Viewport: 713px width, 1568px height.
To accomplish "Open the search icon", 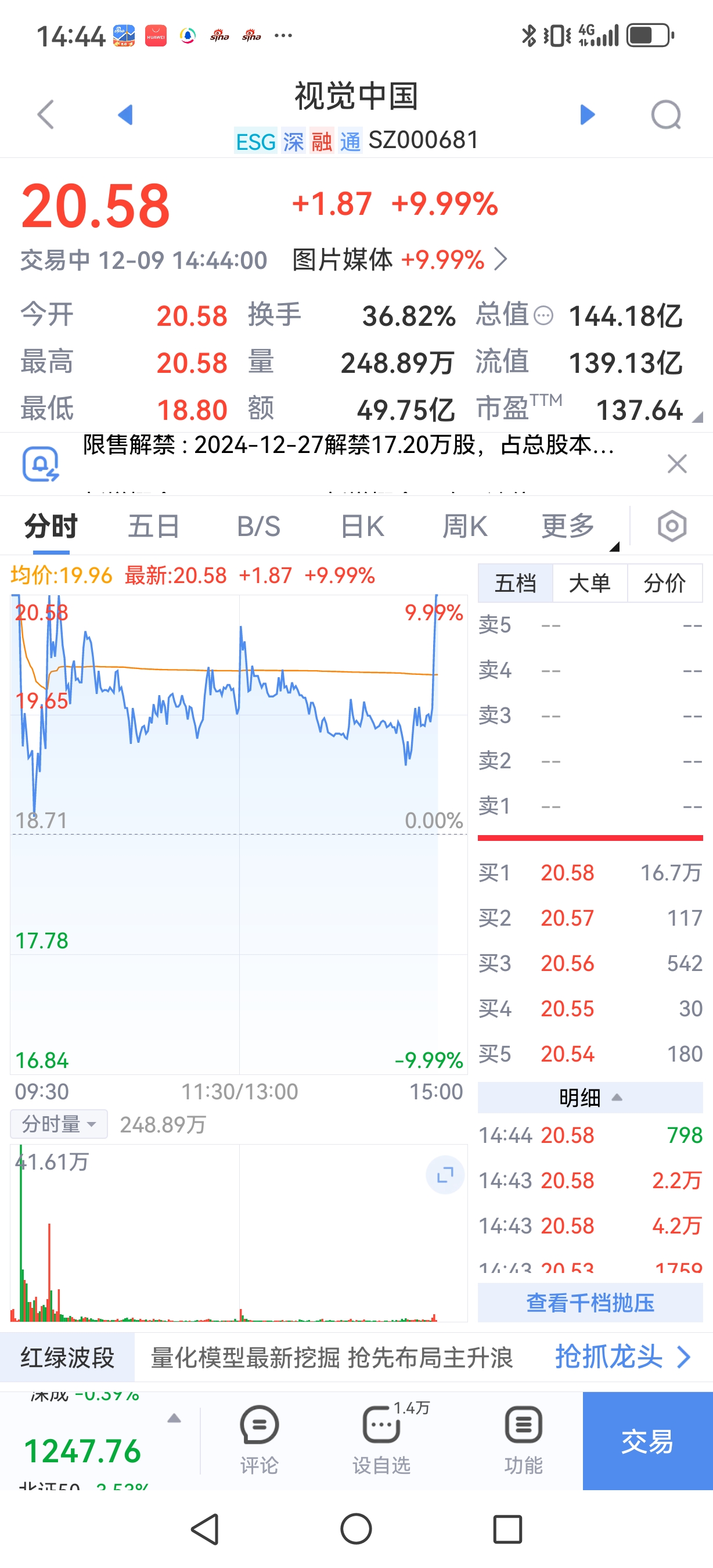I will [666, 114].
